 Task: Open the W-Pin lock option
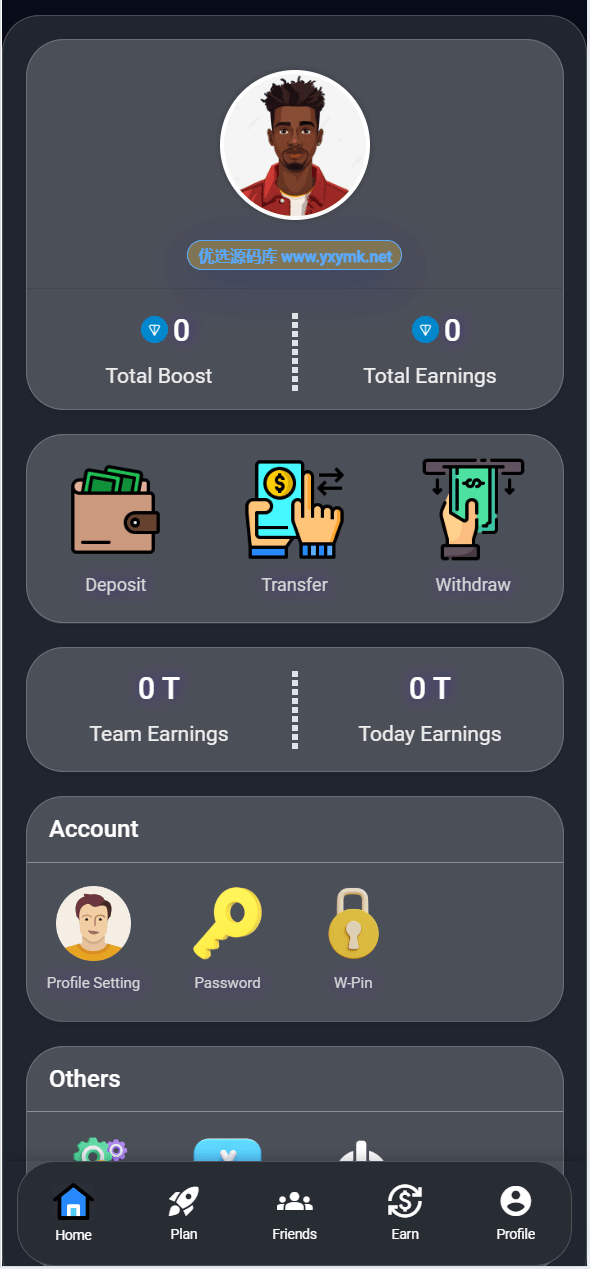[x=353, y=939]
